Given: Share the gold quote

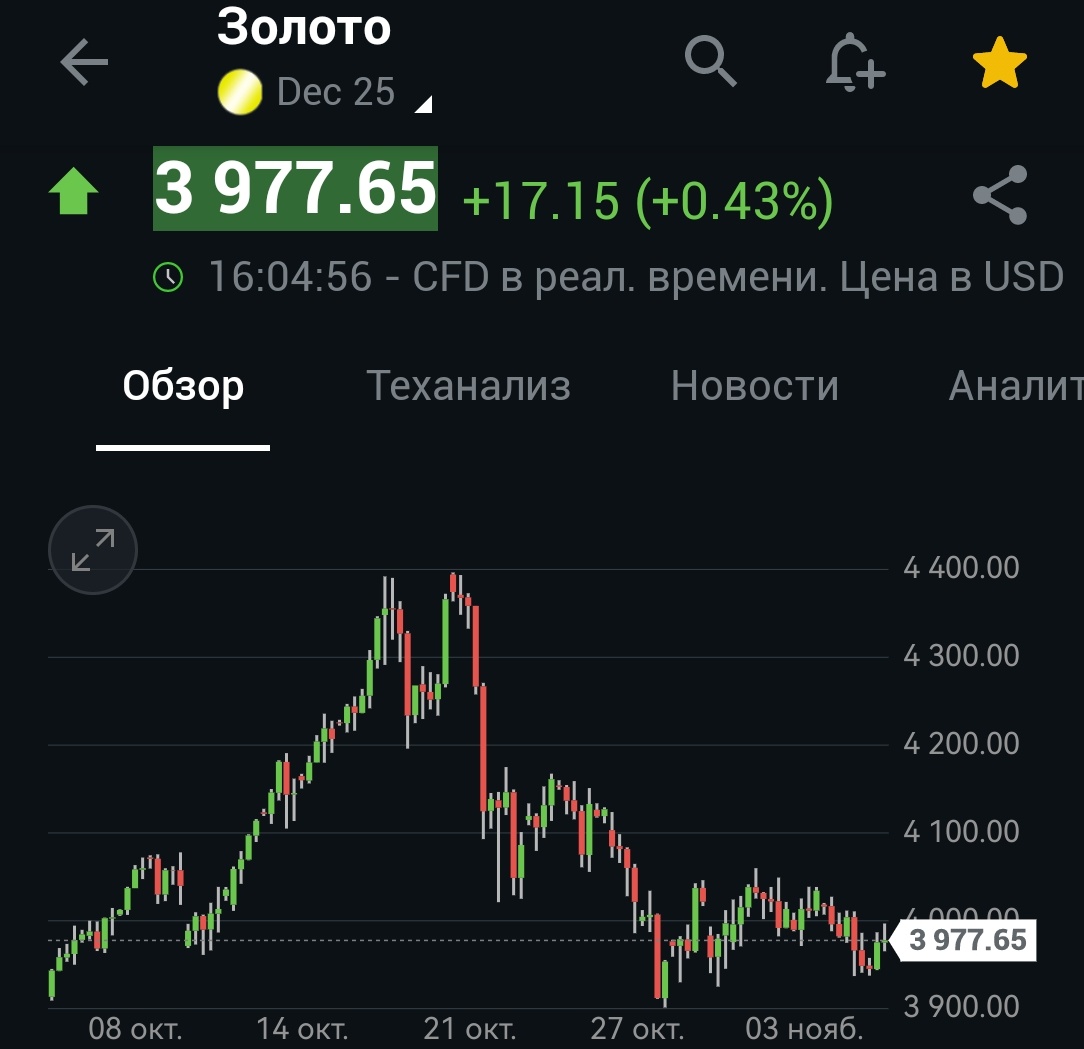Looking at the screenshot, I should (x=1000, y=194).
